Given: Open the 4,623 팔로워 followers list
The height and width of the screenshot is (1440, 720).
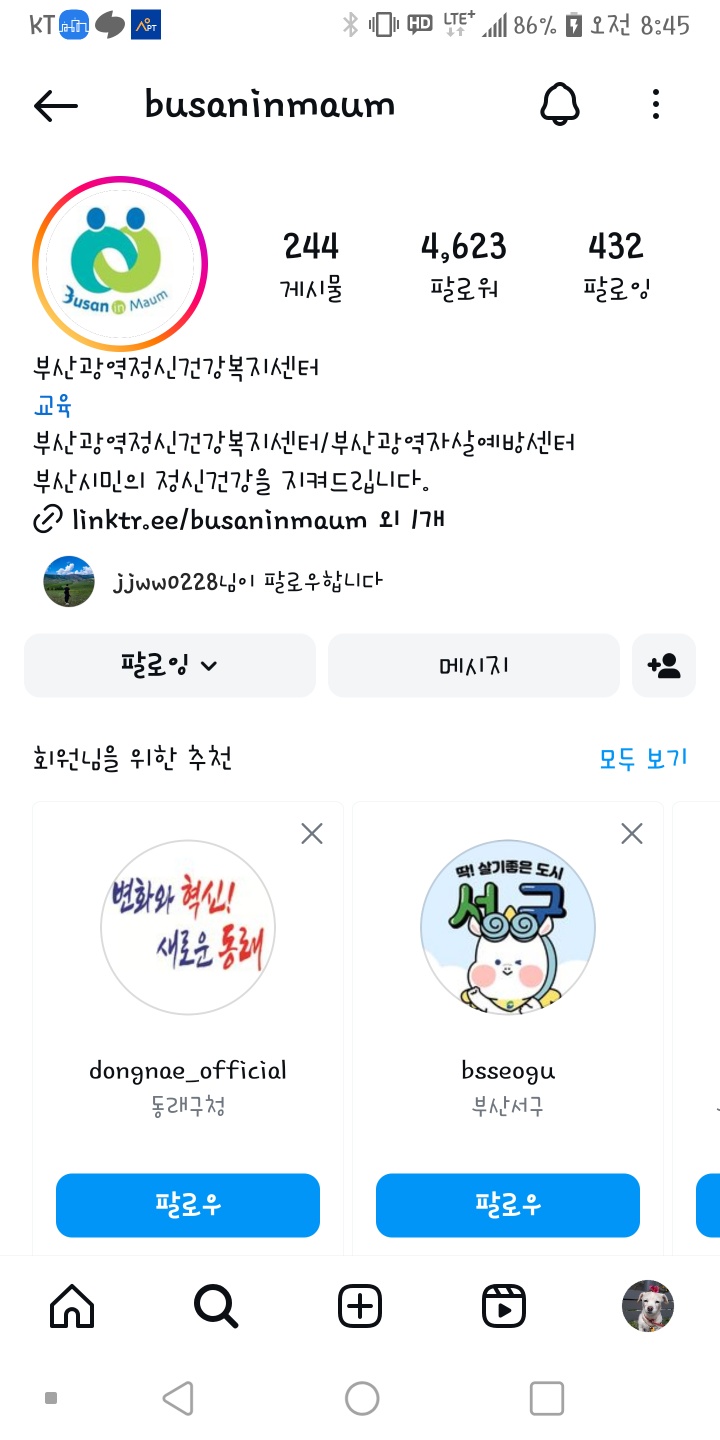Looking at the screenshot, I should click(464, 265).
